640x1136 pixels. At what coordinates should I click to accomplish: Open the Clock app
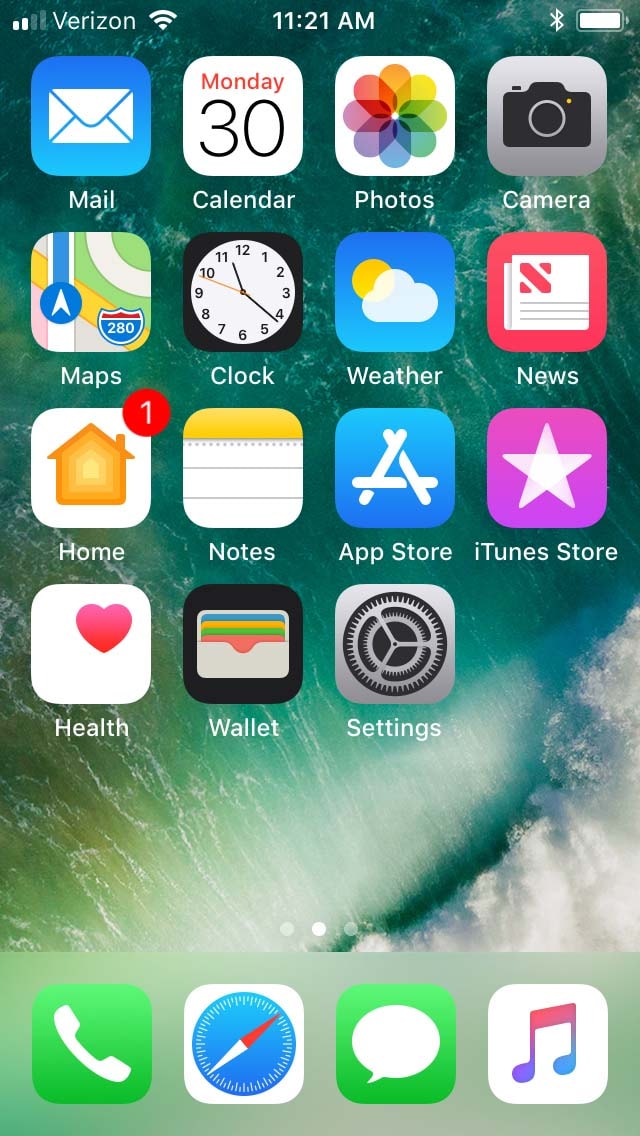point(243,292)
